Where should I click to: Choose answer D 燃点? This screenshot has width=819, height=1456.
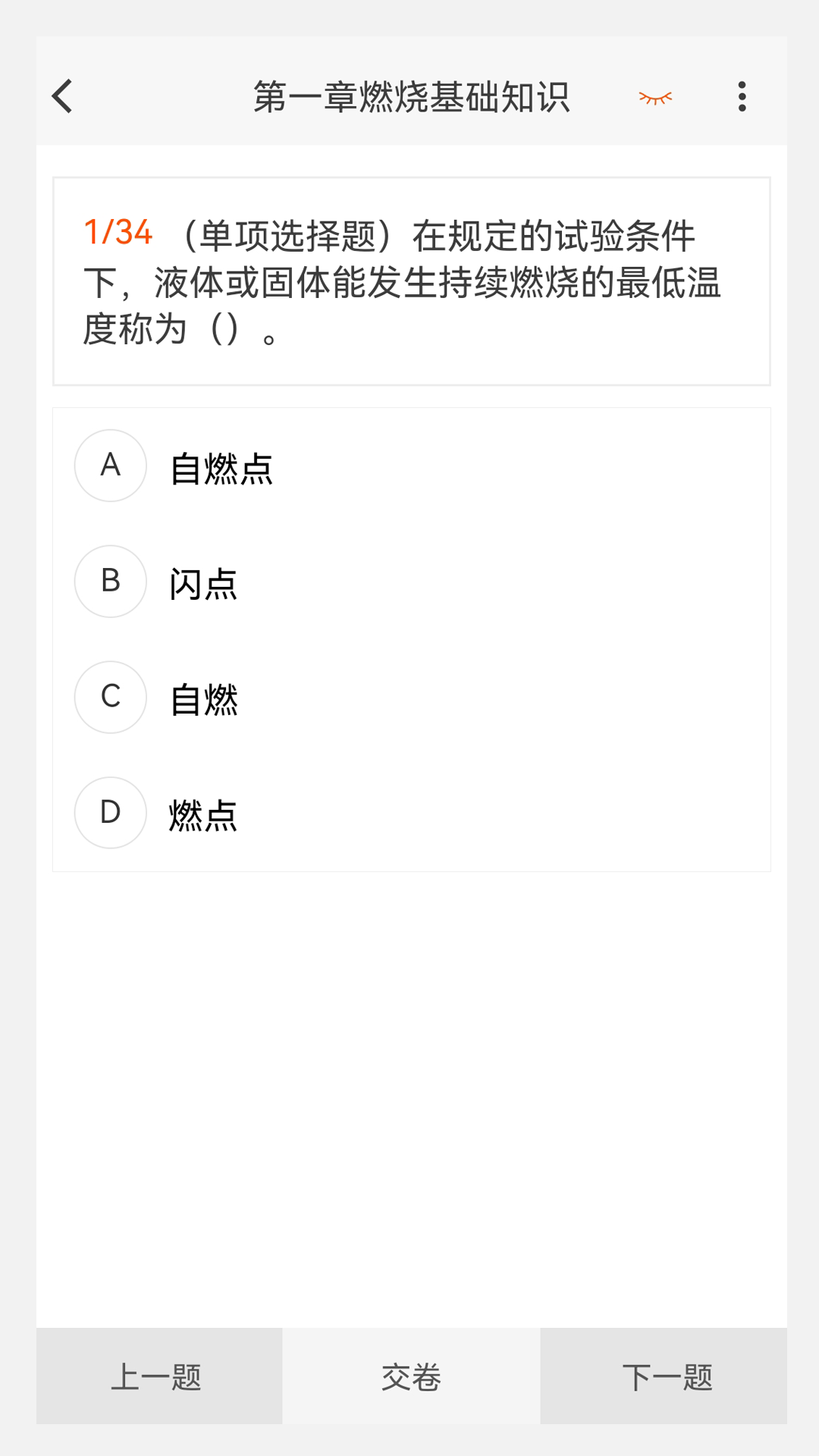coord(111,813)
